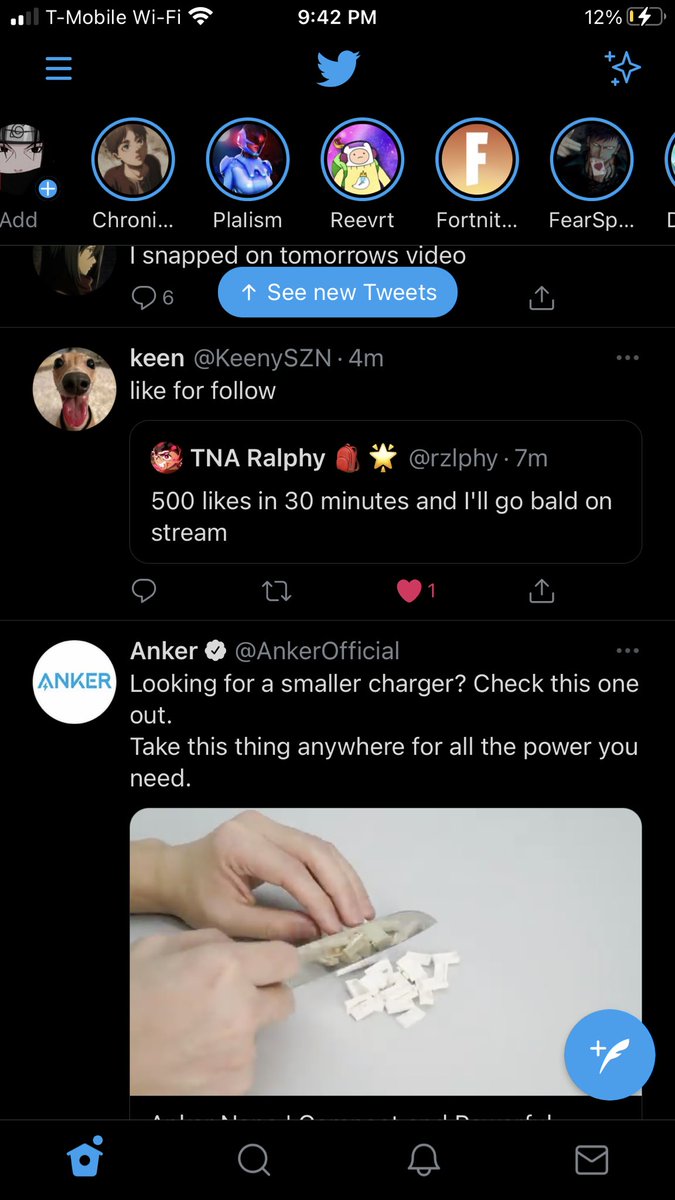Tap the See new Tweets button
Screen dimensions: 675x1200
click(x=338, y=293)
